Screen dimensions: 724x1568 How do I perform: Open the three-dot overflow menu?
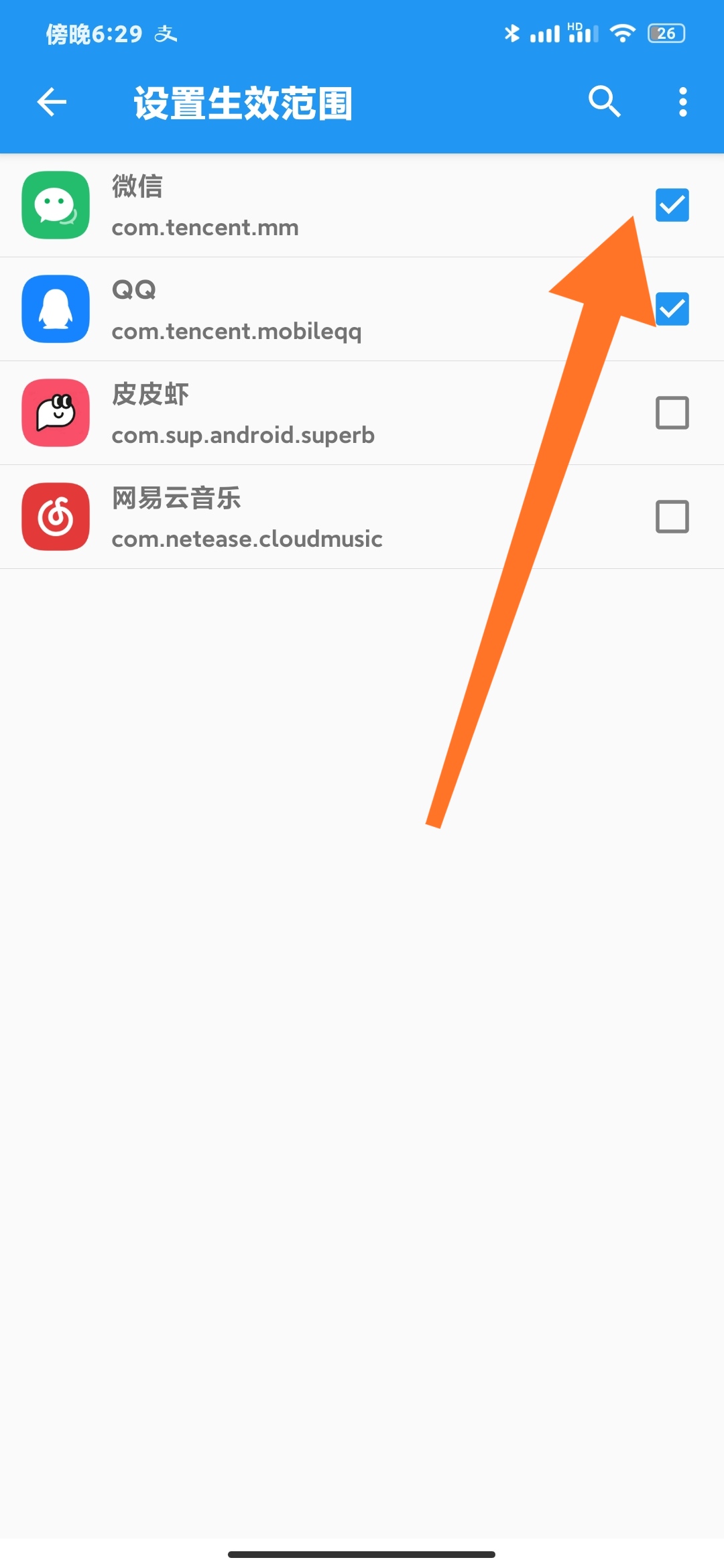pos(682,102)
